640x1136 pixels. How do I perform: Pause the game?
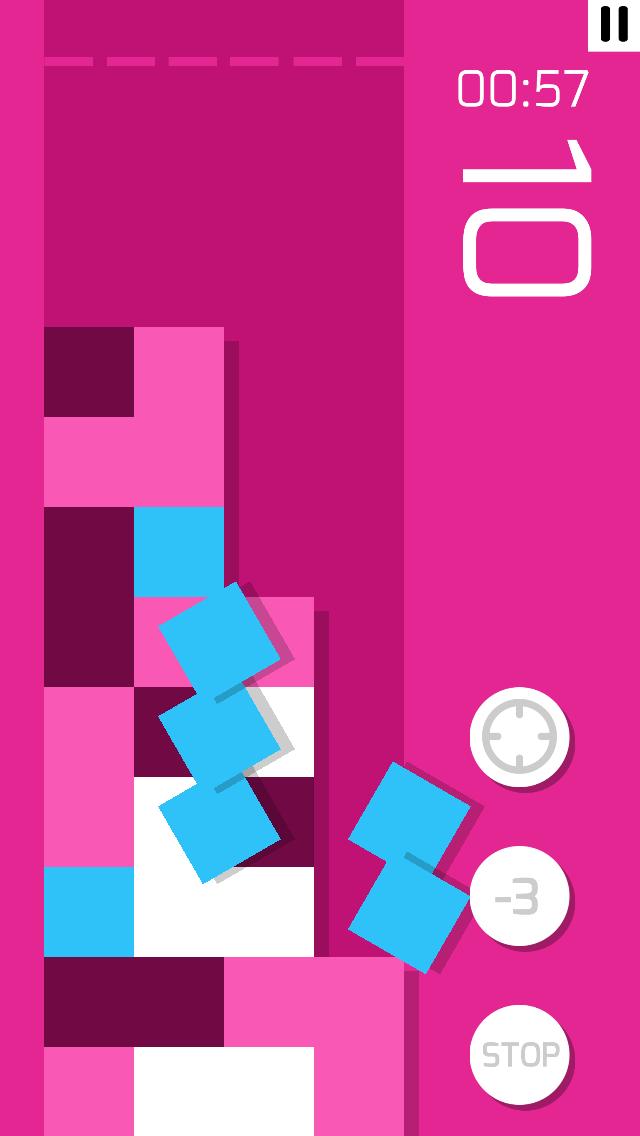[614, 24]
